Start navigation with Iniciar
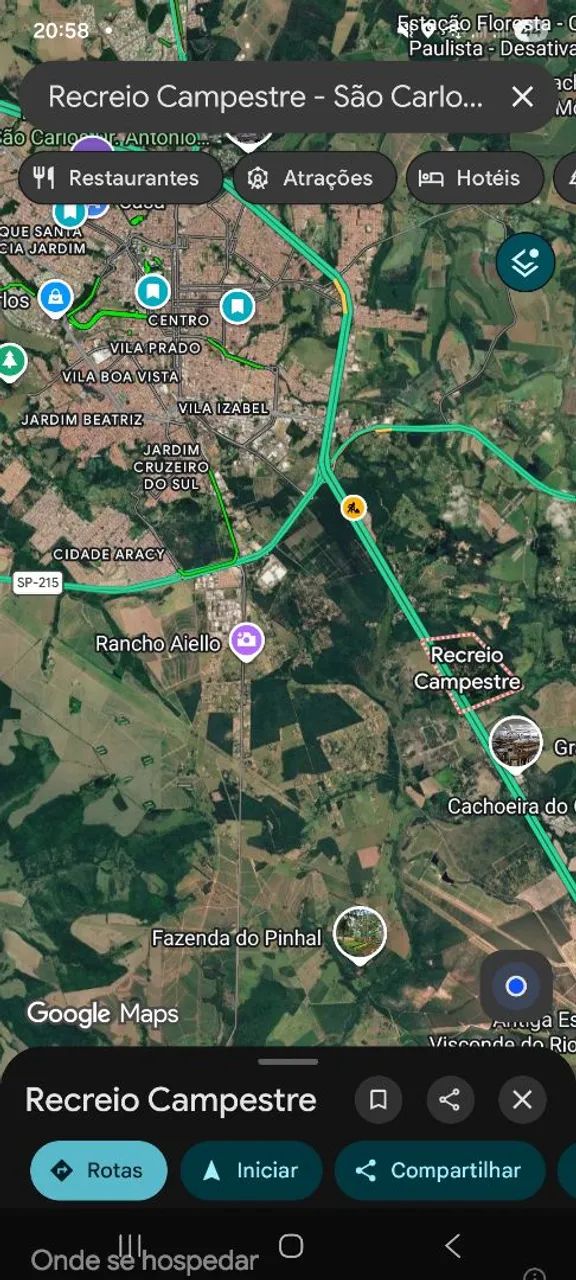576x1280 pixels. coord(251,1170)
